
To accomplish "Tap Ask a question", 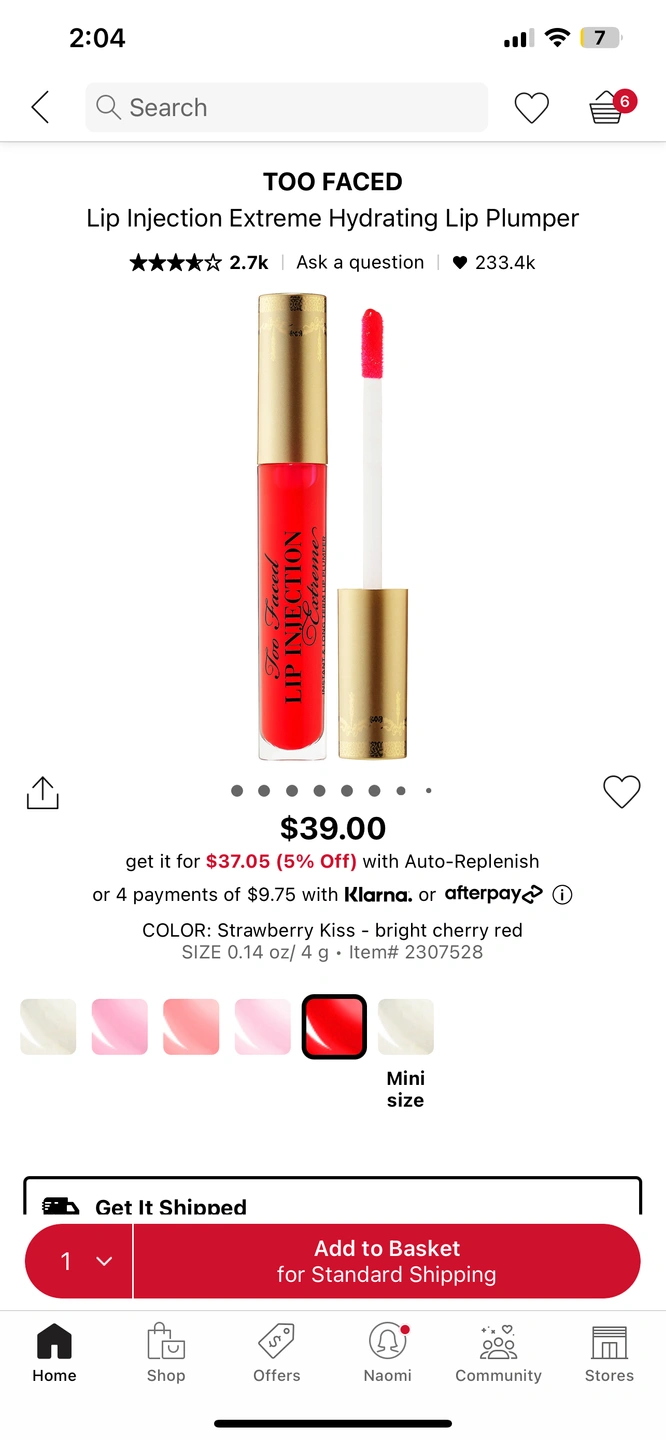I will pyautogui.click(x=360, y=262).
